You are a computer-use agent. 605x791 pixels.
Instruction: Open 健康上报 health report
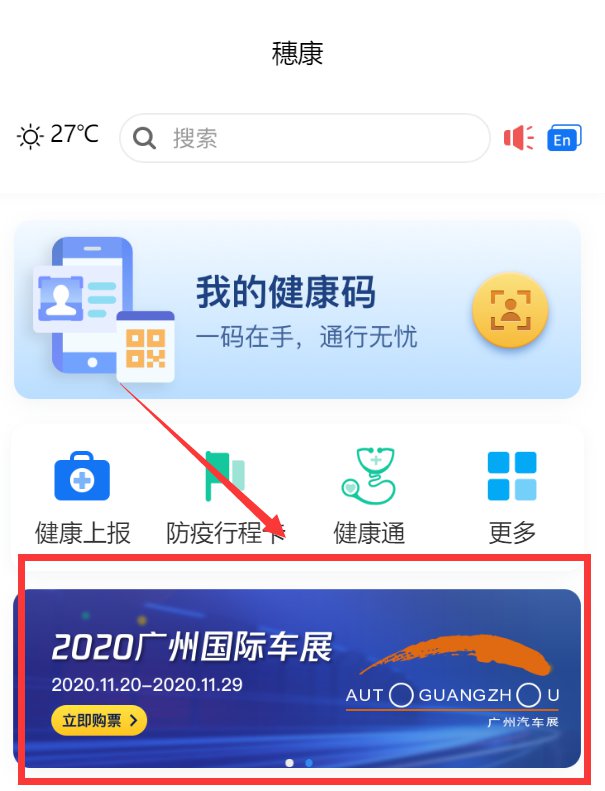pyautogui.click(x=82, y=497)
